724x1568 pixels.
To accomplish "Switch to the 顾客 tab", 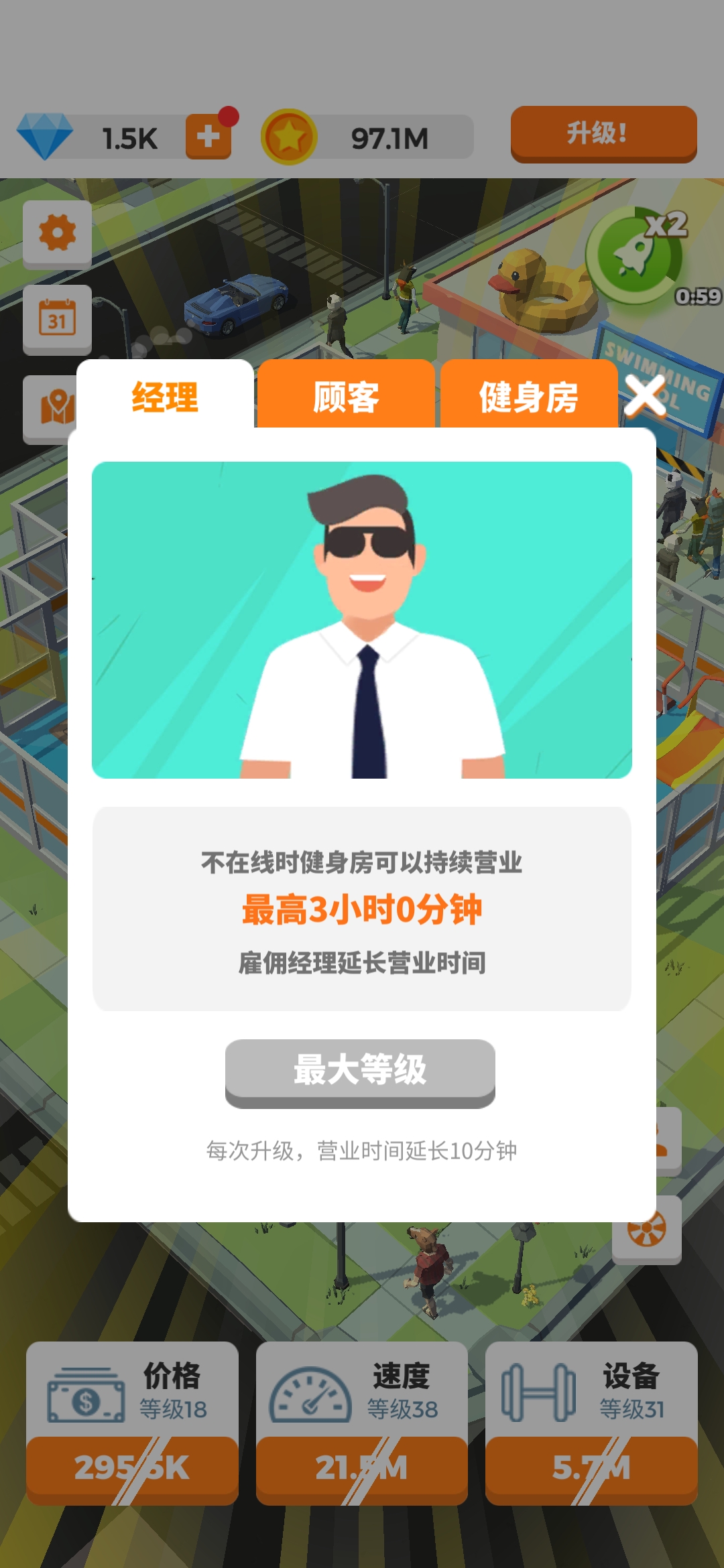I will coord(346,395).
